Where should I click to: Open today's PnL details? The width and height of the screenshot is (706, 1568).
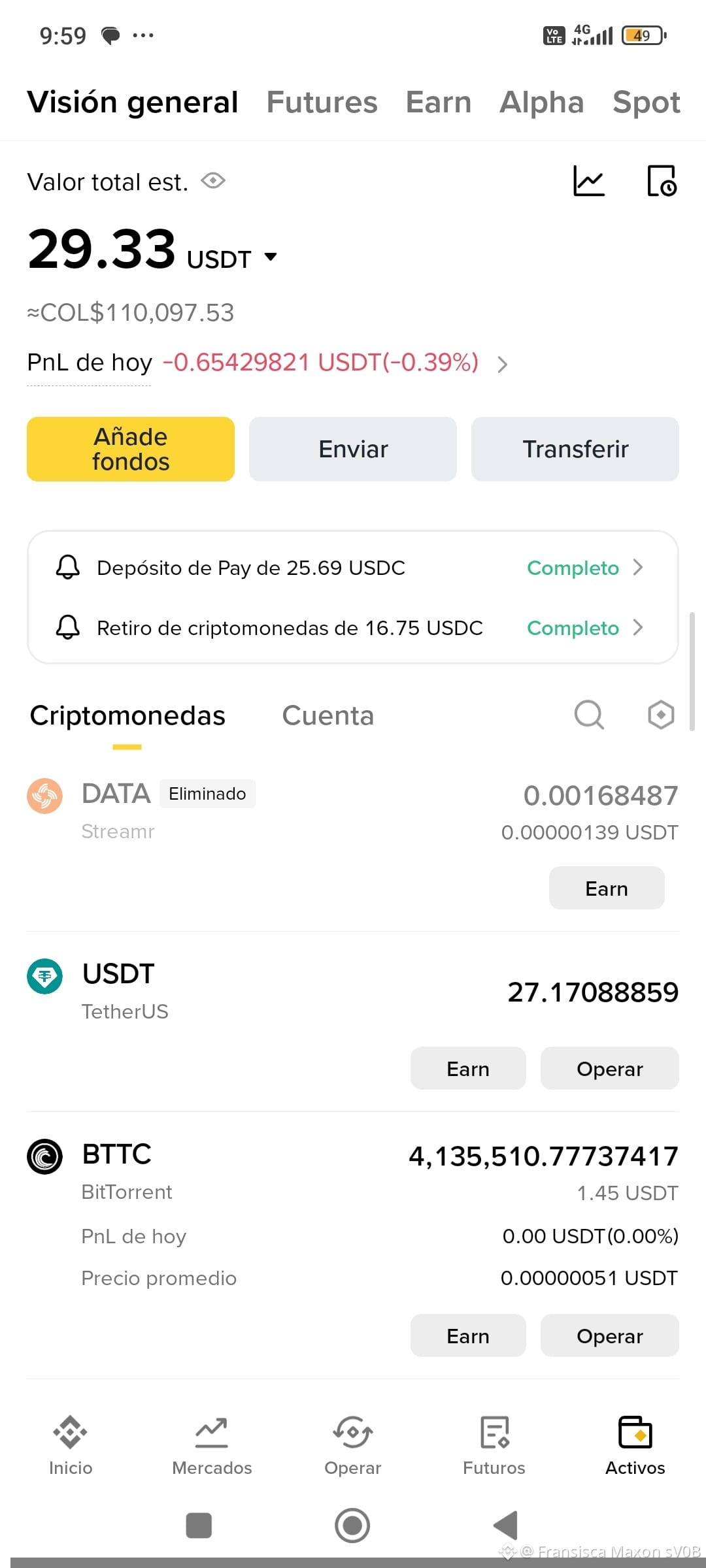502,364
